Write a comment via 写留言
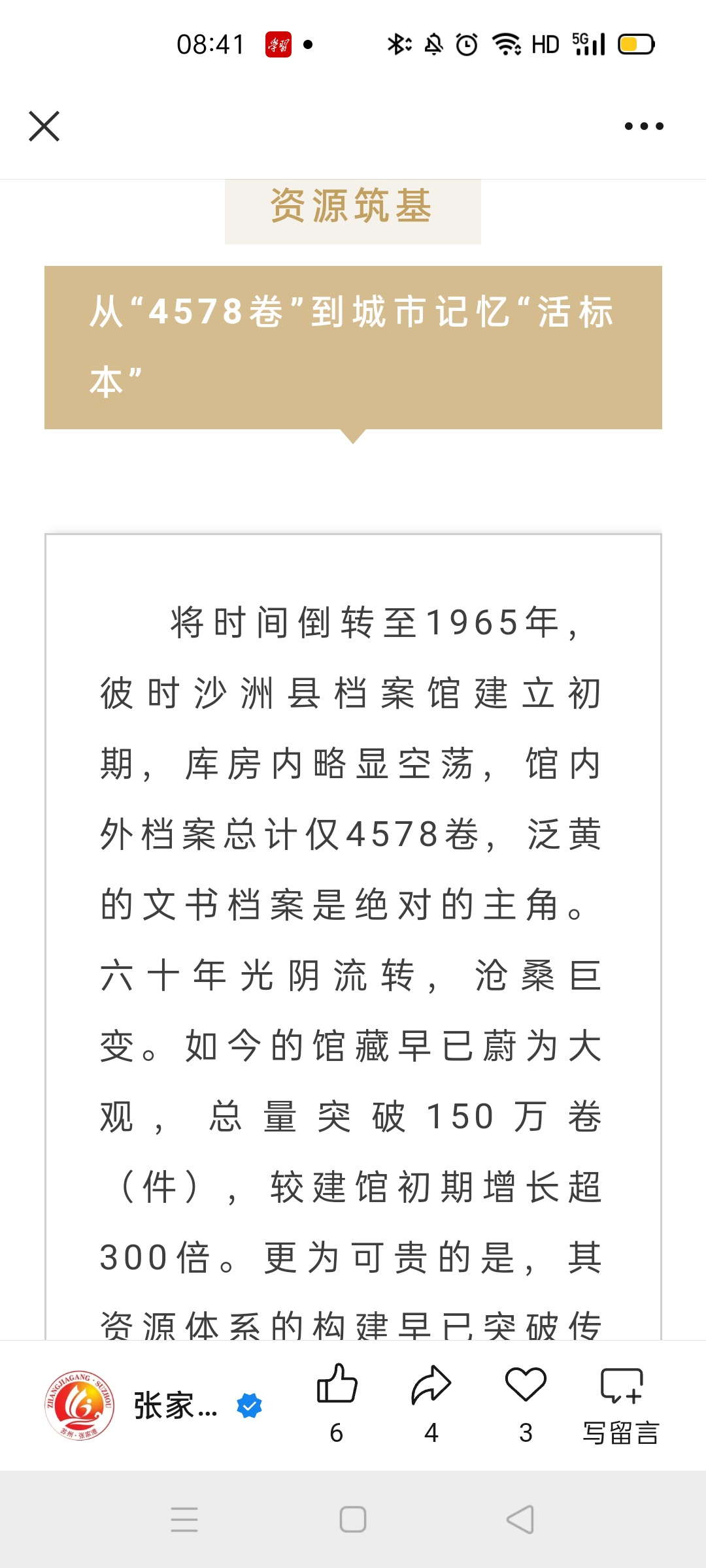 [621, 1403]
